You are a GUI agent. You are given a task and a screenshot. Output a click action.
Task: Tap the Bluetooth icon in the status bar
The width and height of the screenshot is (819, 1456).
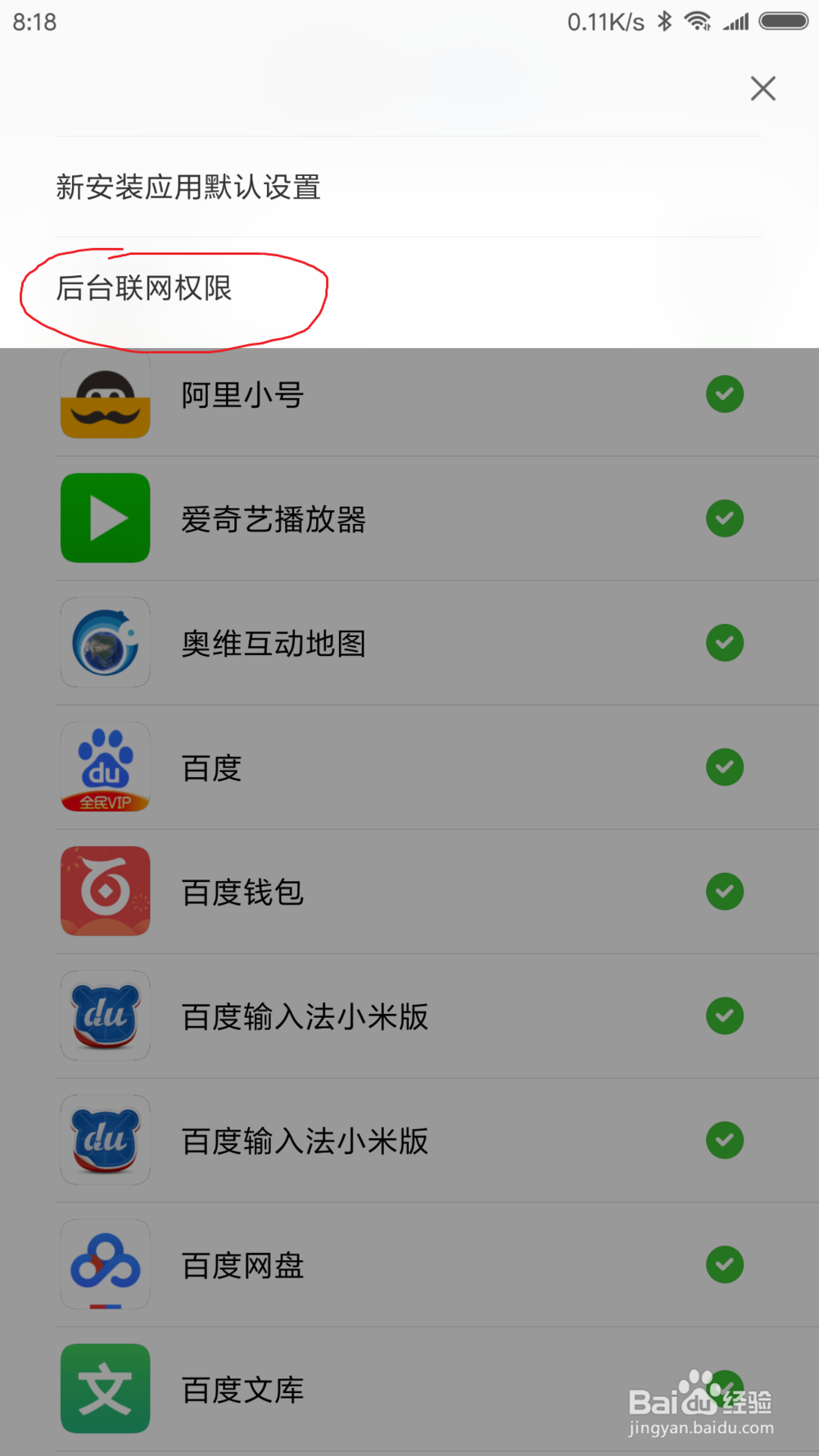click(665, 22)
